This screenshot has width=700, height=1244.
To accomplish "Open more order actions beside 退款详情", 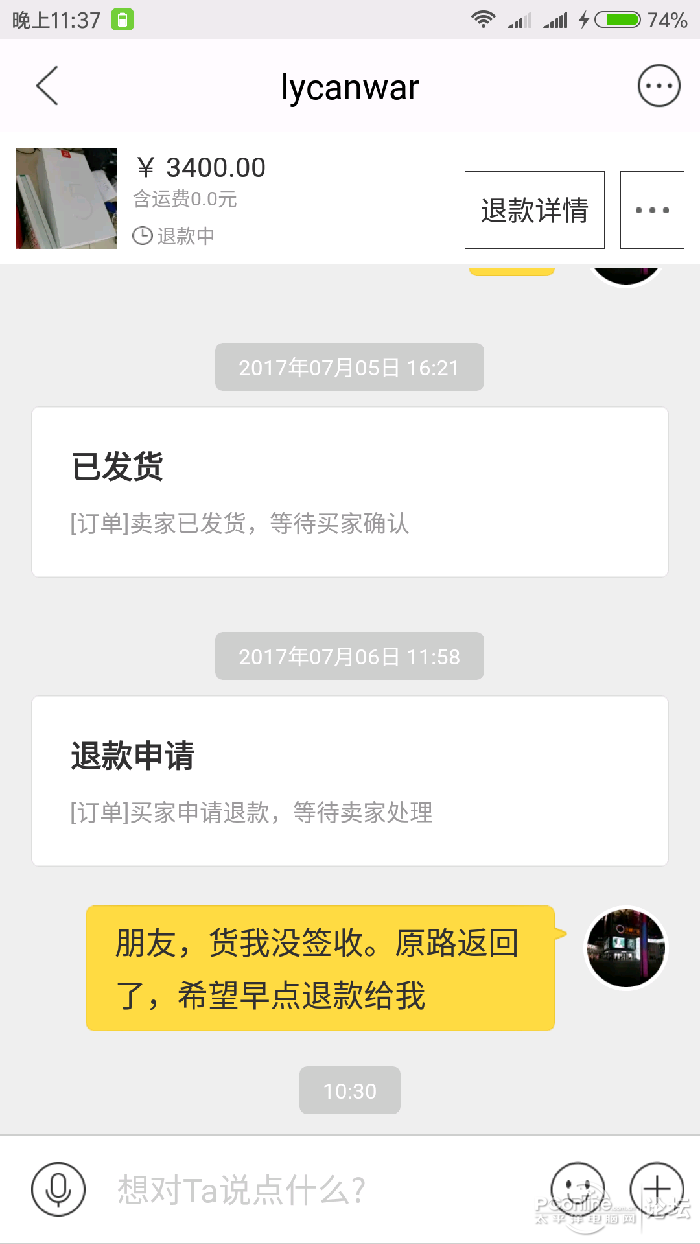I will pos(652,210).
